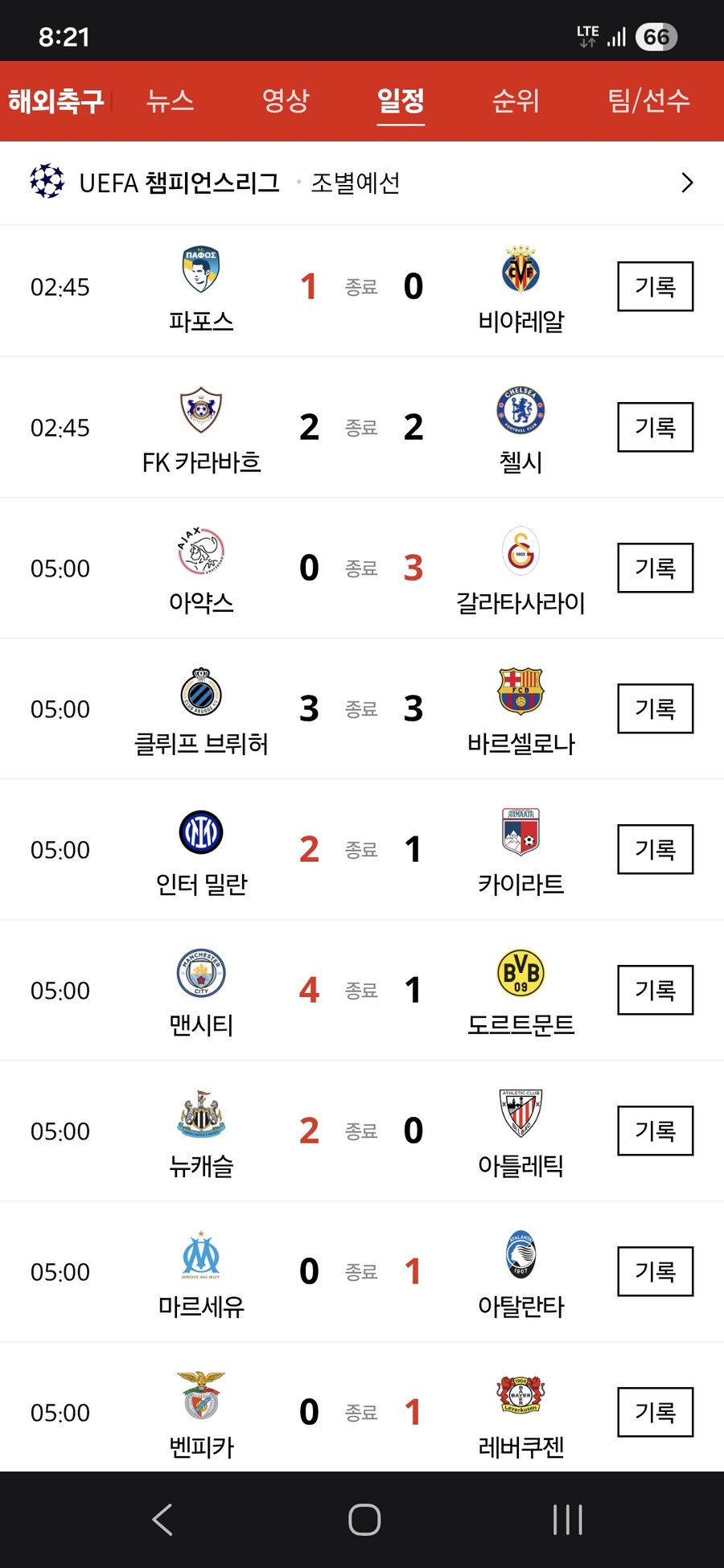Select the 파포스 team logo

coord(200,270)
